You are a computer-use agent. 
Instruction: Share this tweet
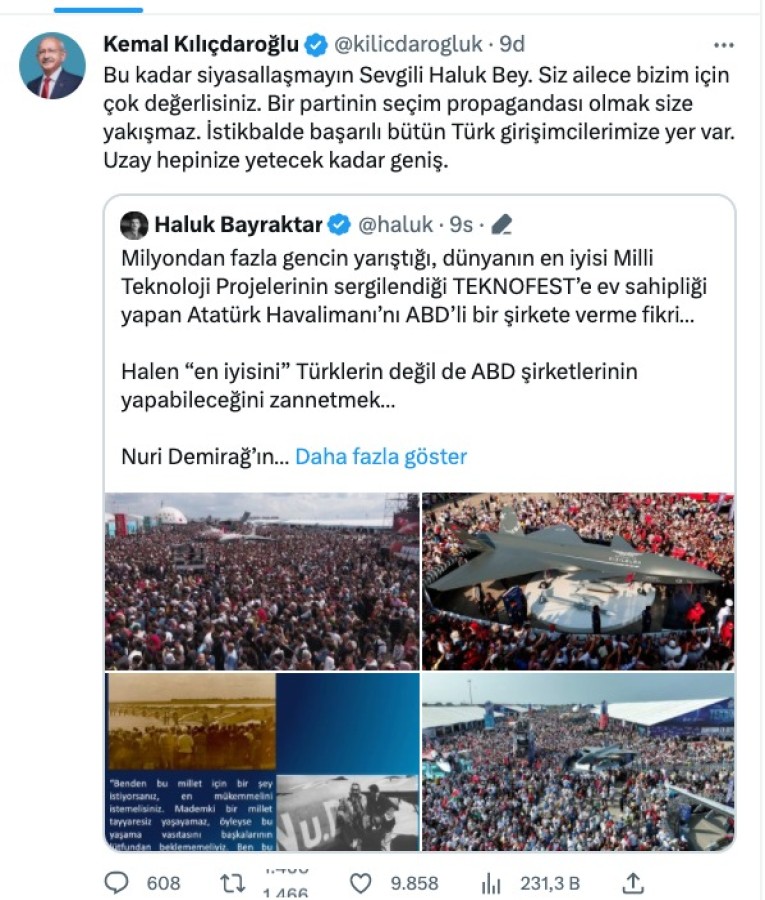tap(632, 883)
